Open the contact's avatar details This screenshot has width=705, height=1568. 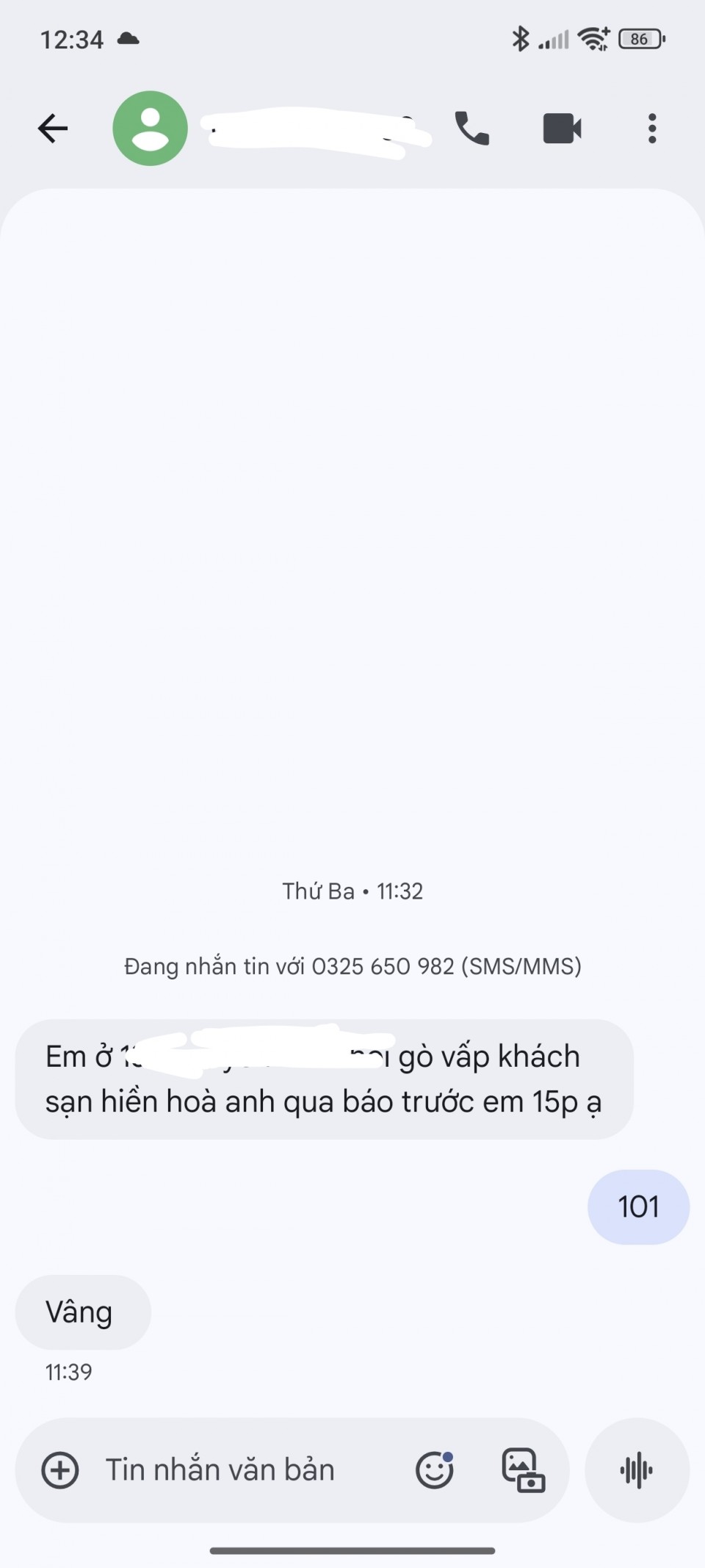(151, 129)
